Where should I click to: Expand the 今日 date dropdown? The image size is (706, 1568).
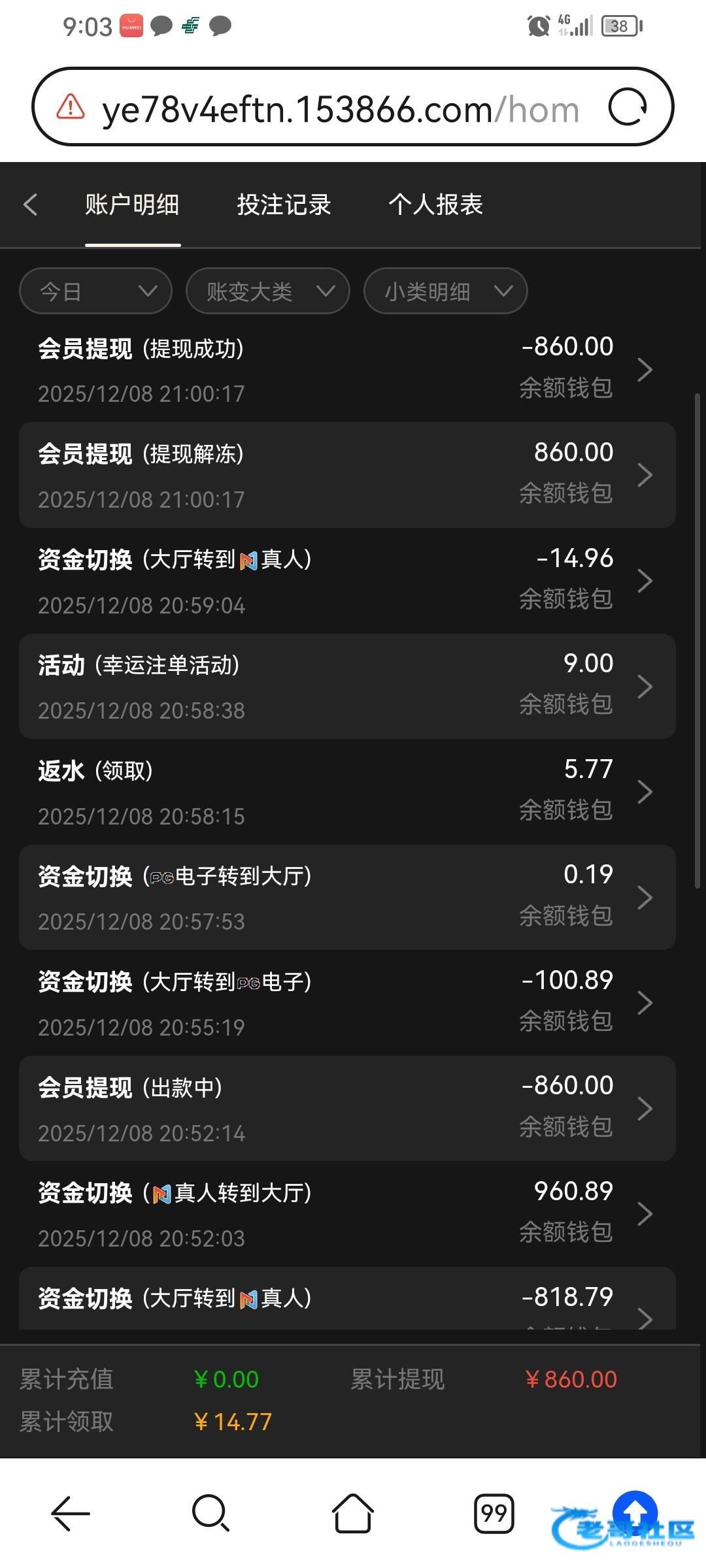click(95, 291)
